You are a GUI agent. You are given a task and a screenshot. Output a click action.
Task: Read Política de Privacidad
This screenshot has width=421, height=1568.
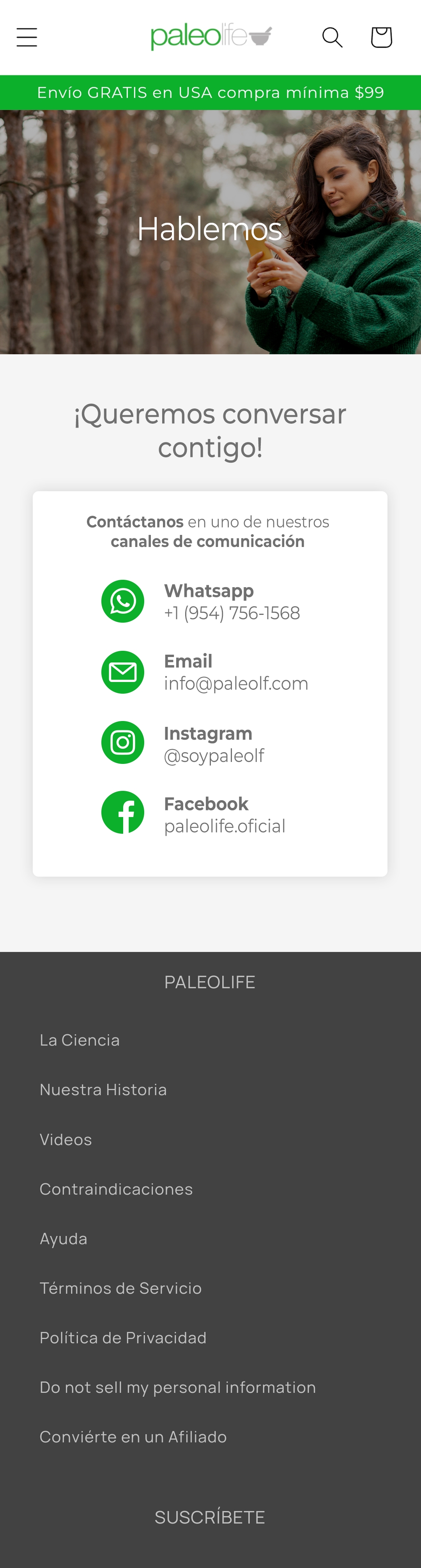pos(123,1337)
